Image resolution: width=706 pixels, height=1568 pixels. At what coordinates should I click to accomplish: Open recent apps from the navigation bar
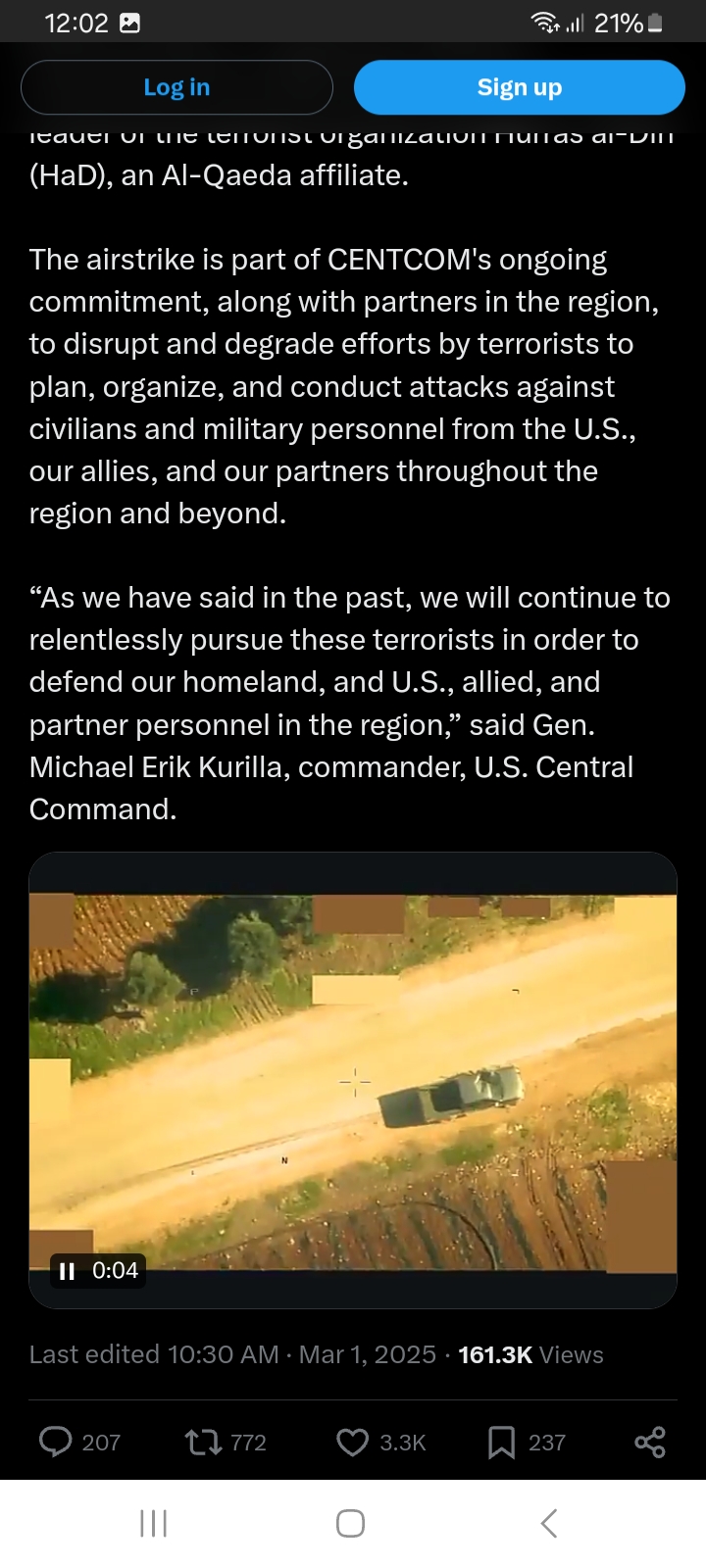pos(154,1523)
